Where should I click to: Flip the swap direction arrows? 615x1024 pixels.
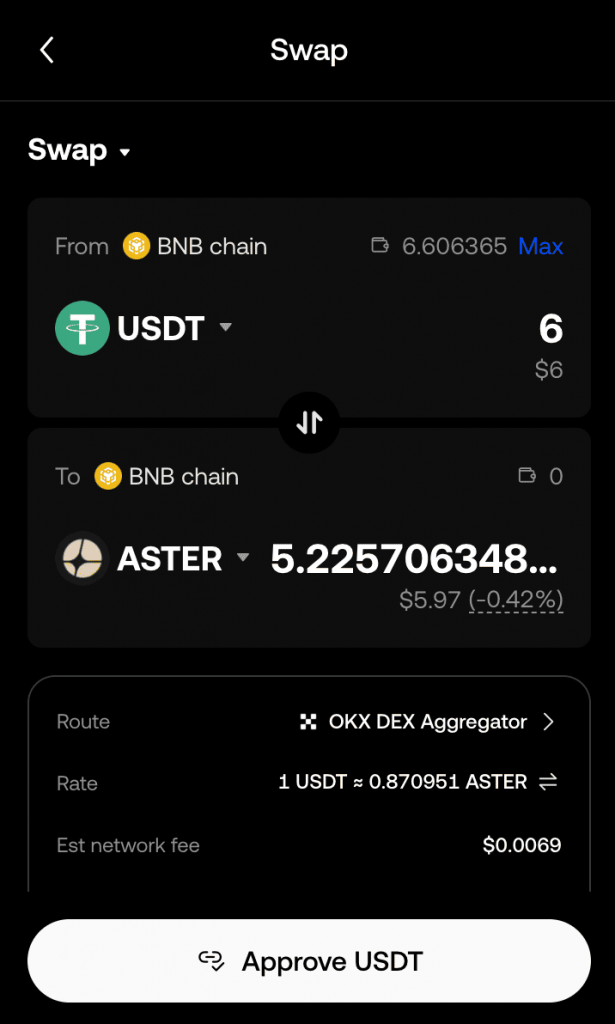[309, 422]
